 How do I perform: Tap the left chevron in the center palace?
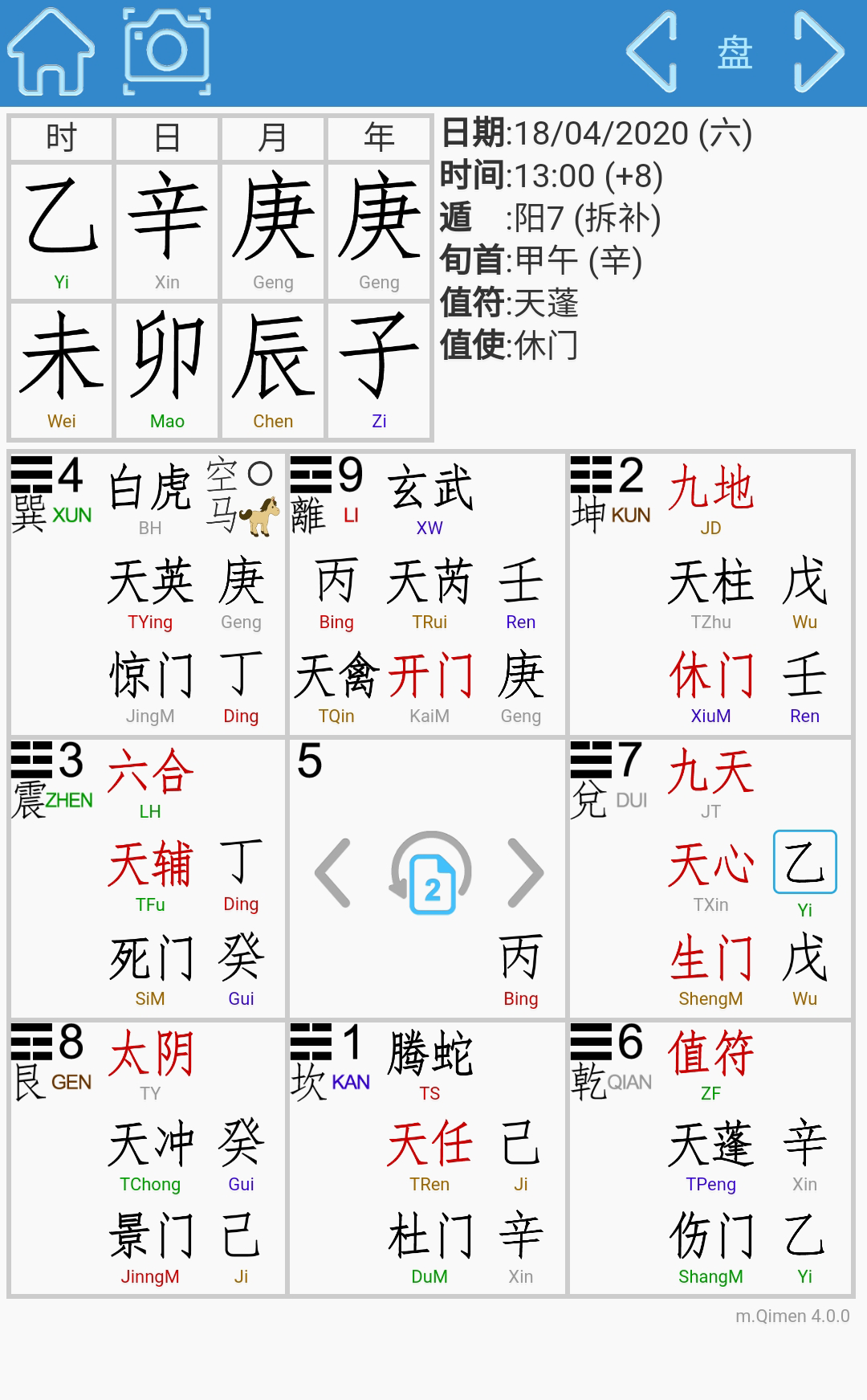(334, 873)
